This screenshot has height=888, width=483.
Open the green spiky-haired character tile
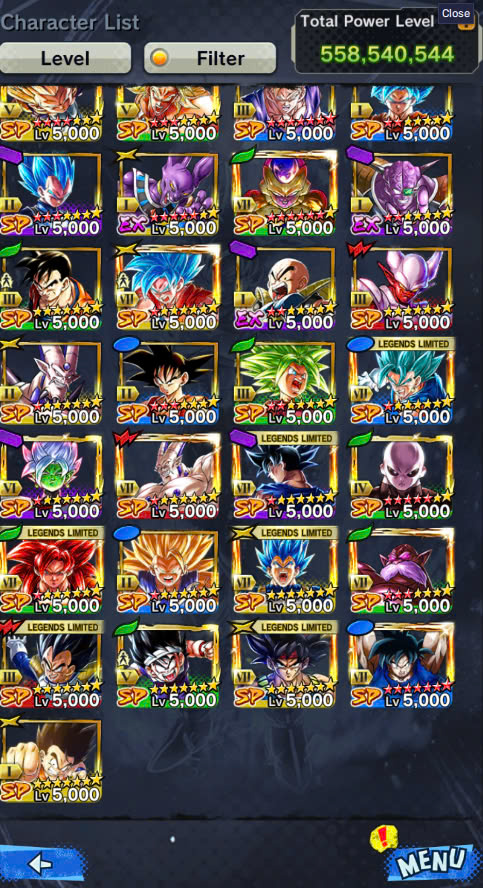click(x=285, y=382)
